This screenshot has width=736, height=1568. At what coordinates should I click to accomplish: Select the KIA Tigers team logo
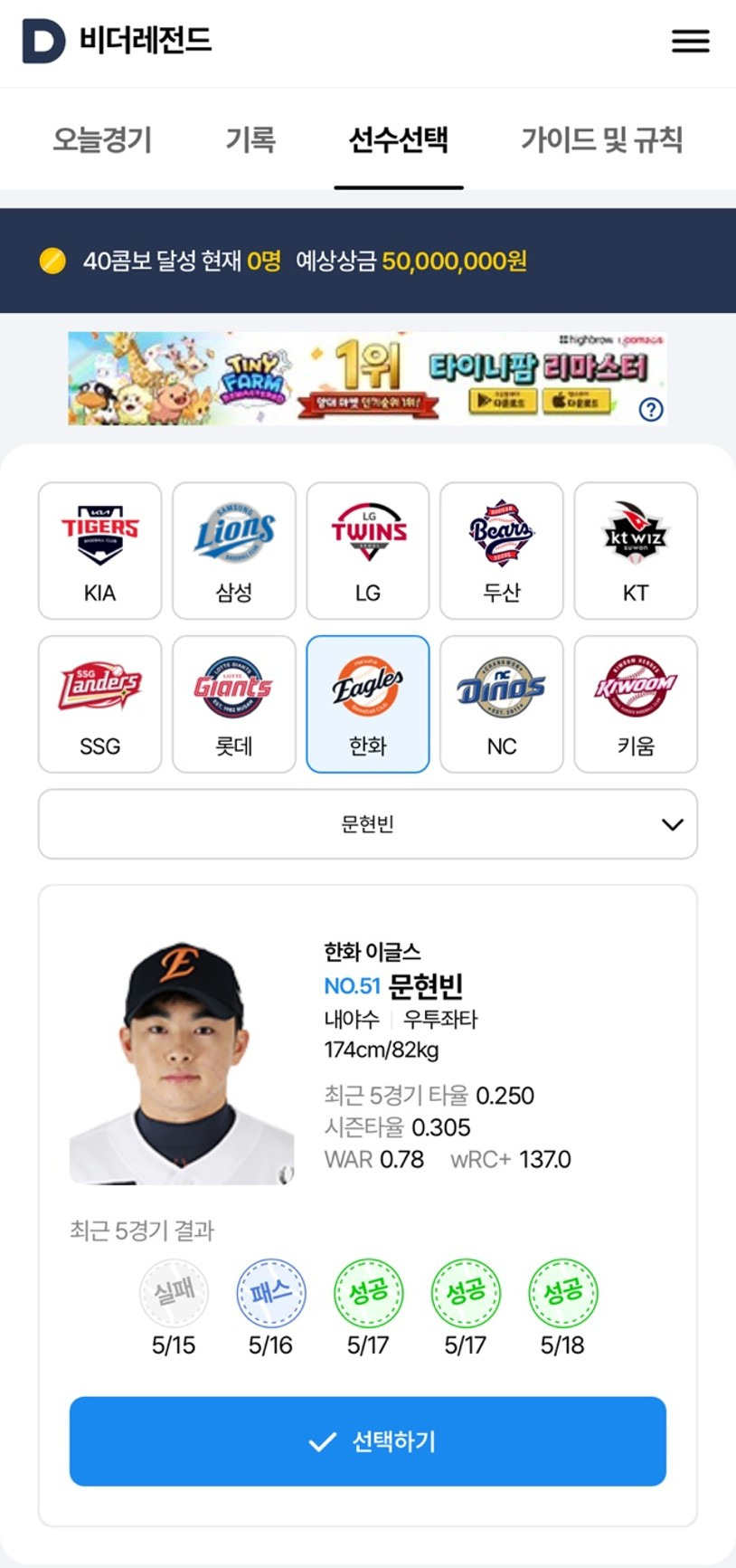click(99, 550)
